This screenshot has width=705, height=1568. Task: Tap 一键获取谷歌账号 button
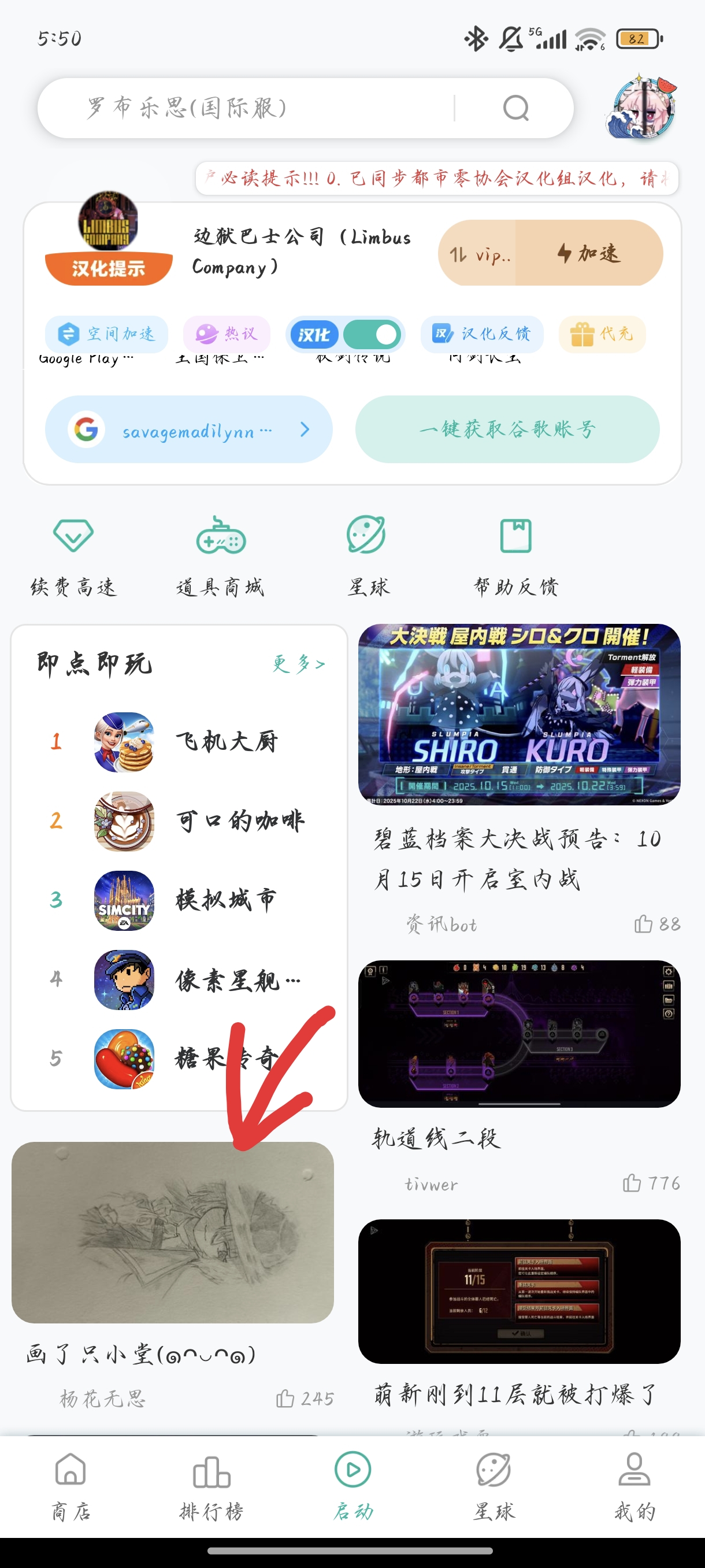tap(507, 430)
